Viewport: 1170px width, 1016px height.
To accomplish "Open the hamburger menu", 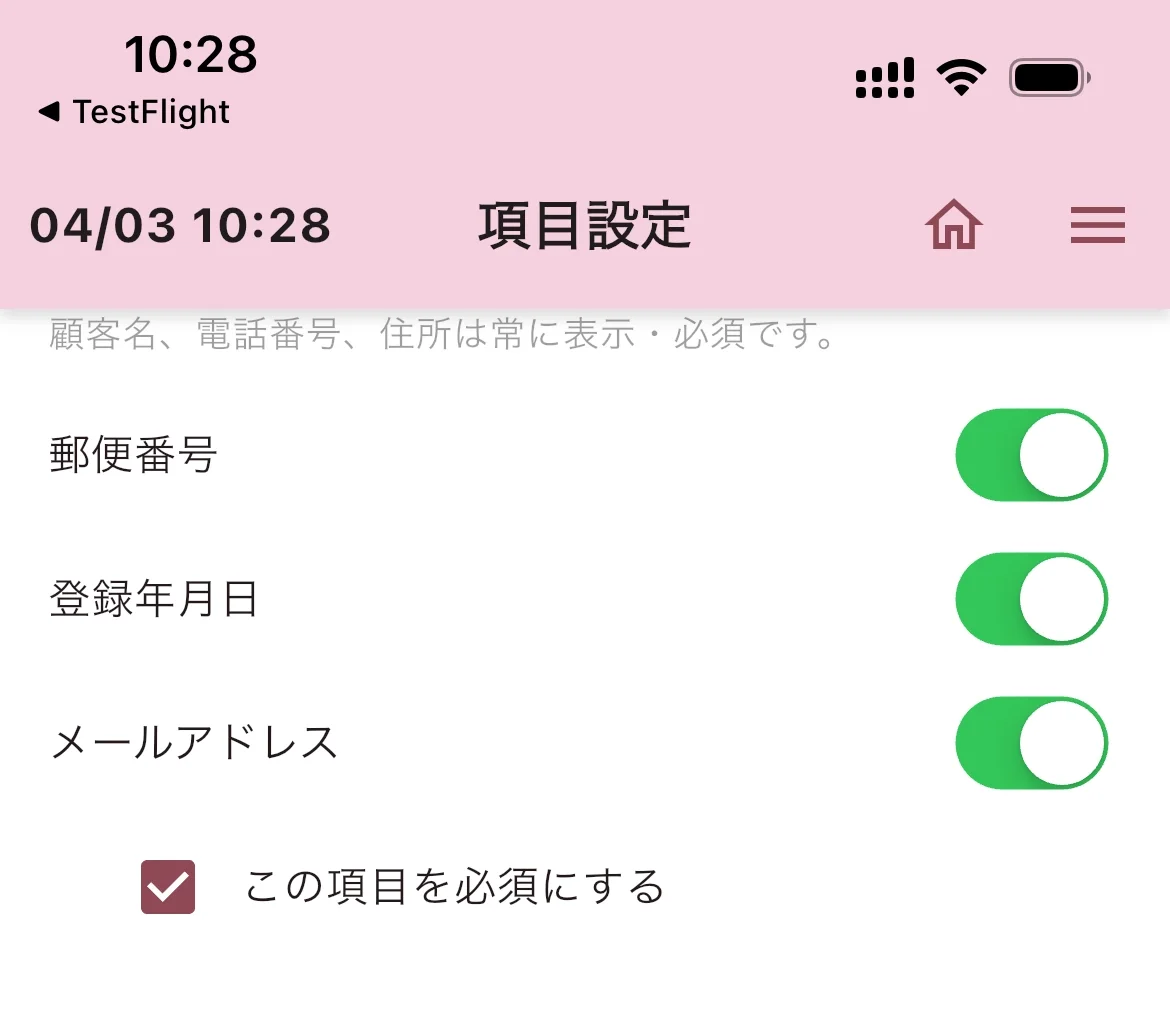I will pos(1097,225).
